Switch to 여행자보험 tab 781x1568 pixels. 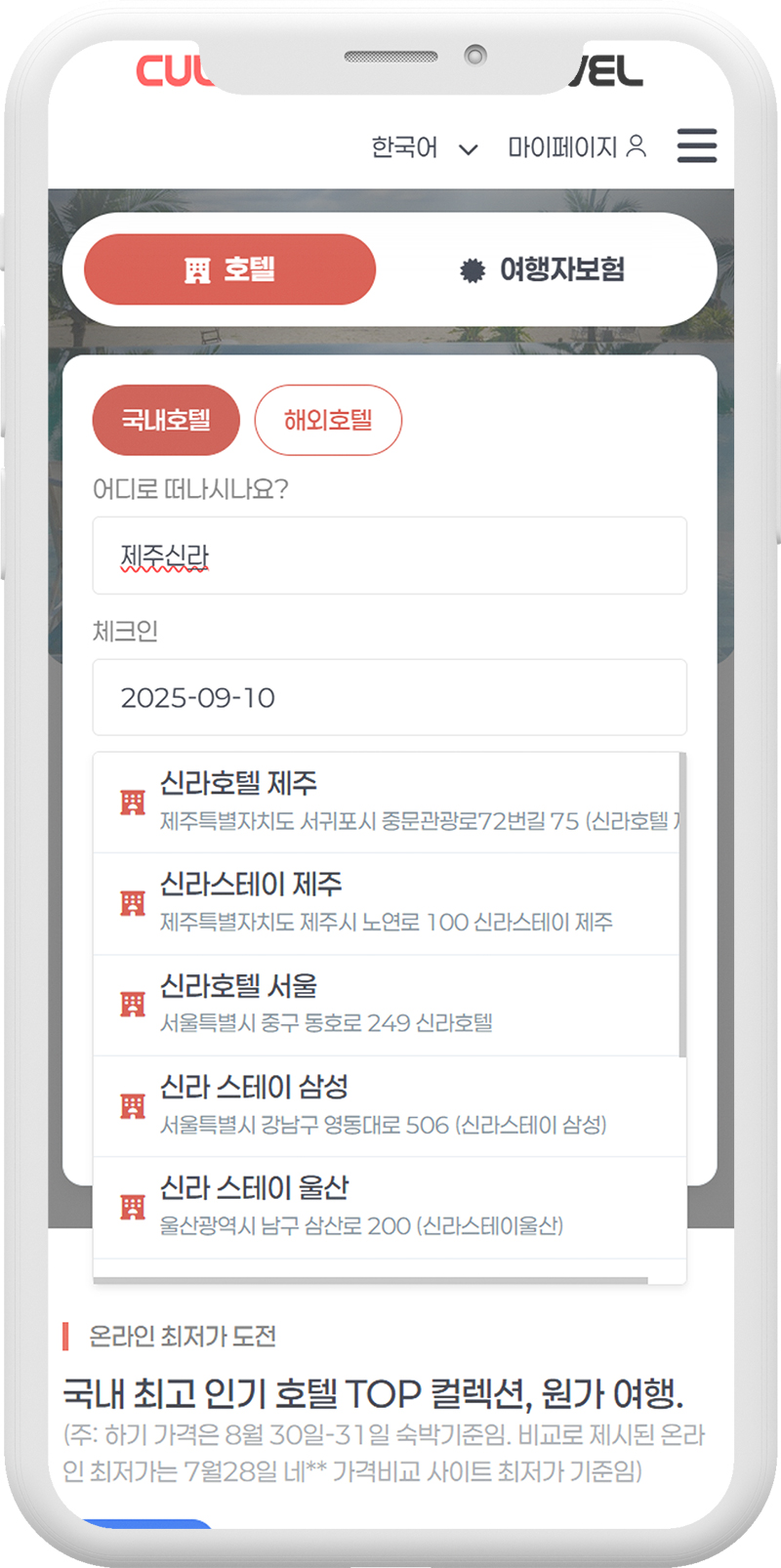pos(543,269)
